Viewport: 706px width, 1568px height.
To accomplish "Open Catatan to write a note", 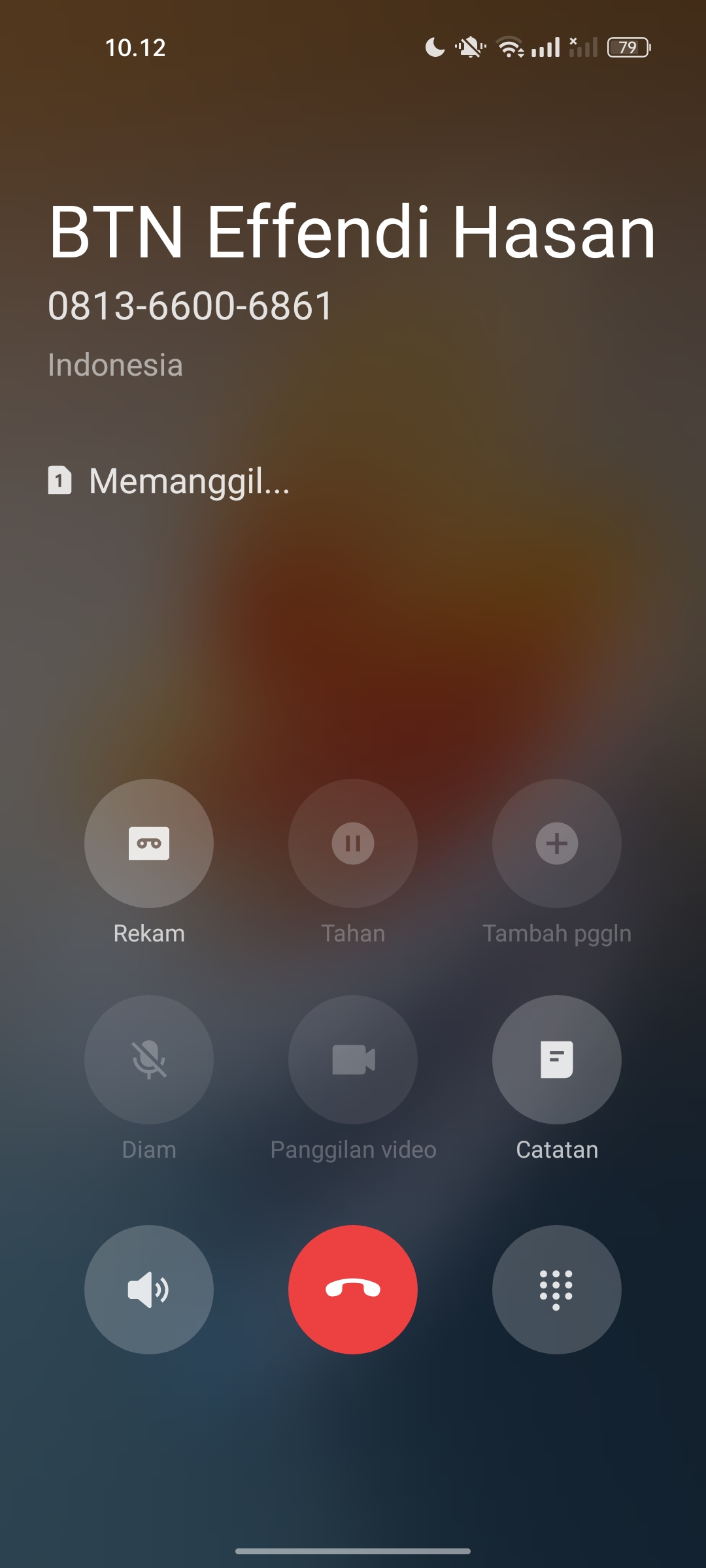I will click(x=556, y=1059).
